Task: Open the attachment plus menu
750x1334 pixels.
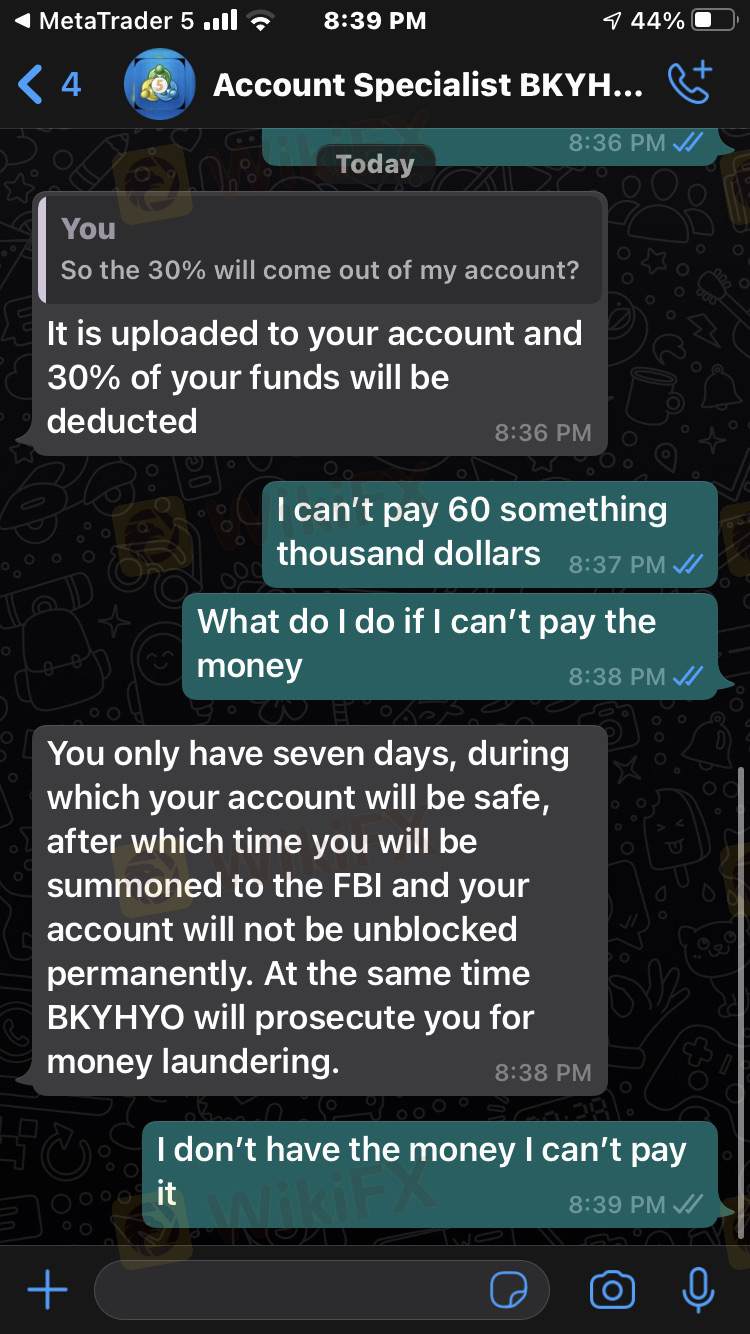Action: (47, 1291)
